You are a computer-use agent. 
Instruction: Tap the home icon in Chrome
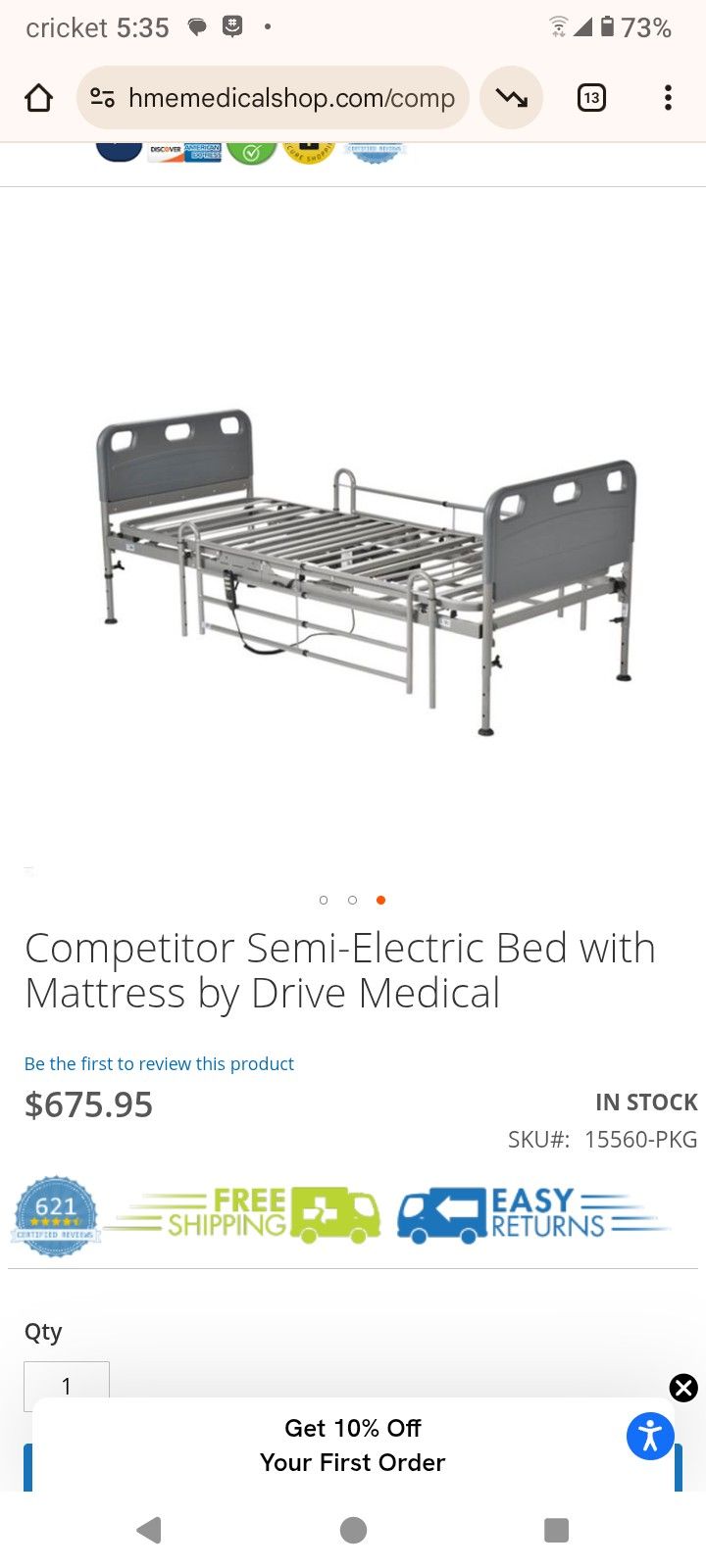pos(37,97)
